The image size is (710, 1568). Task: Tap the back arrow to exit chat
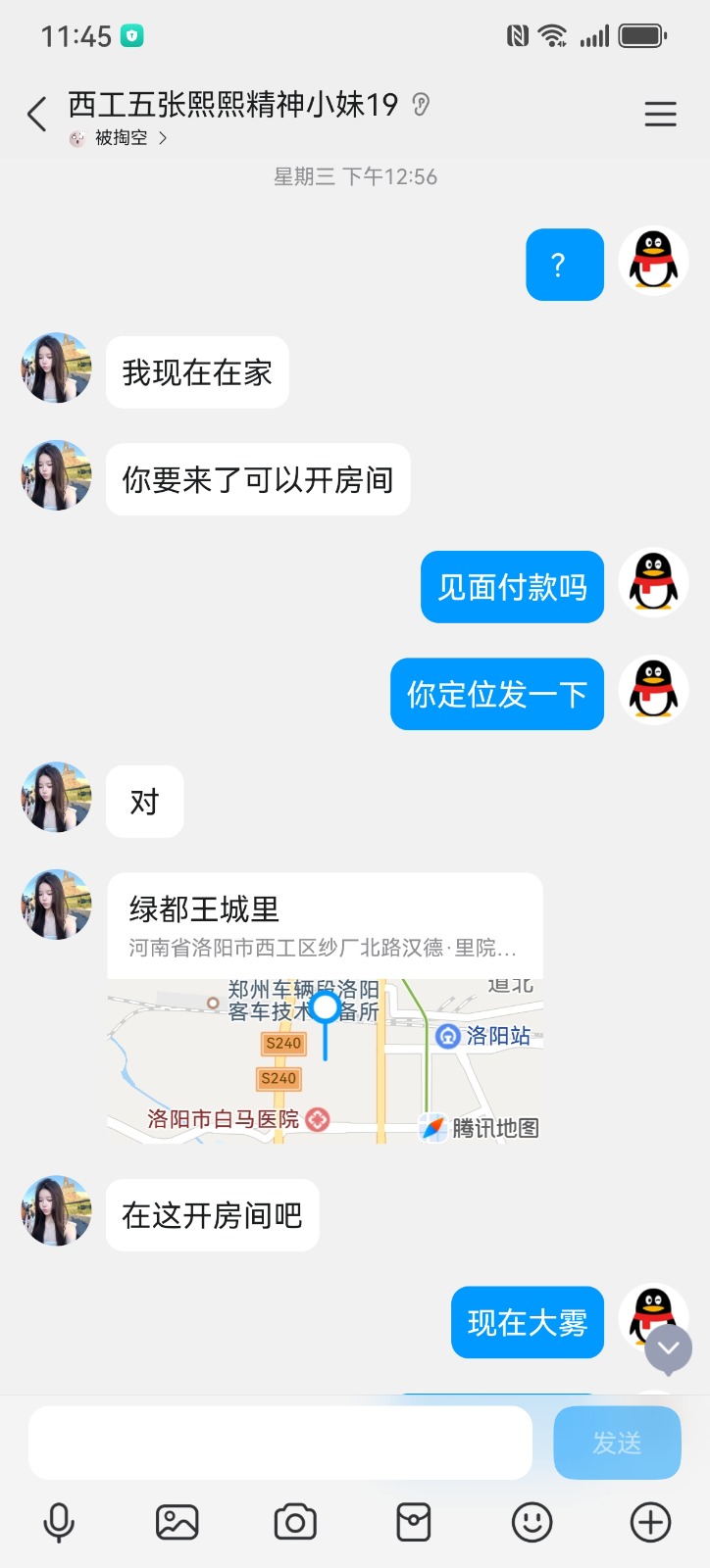(36, 113)
